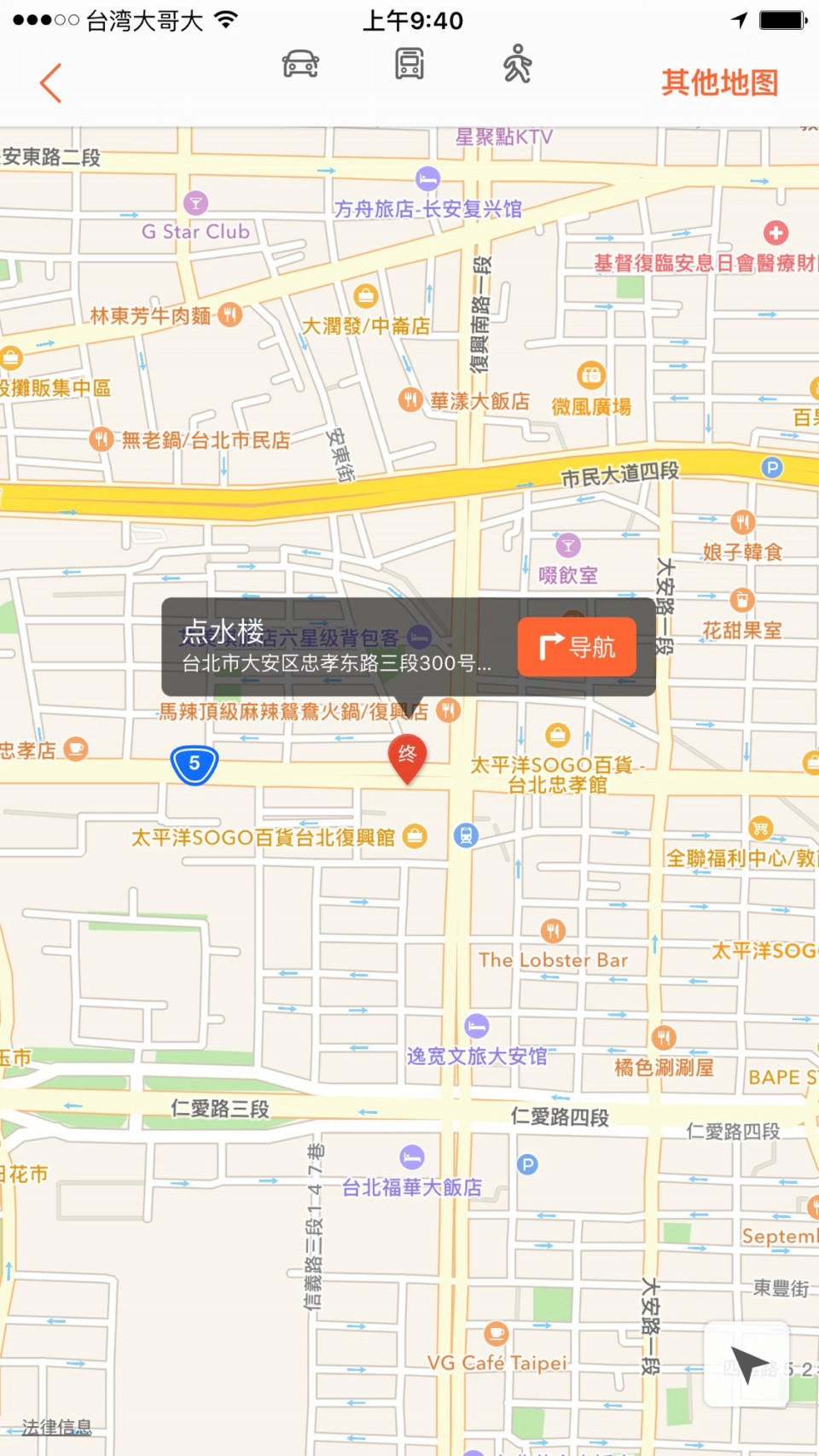
Task: Select the driving route mode
Action: [x=300, y=65]
